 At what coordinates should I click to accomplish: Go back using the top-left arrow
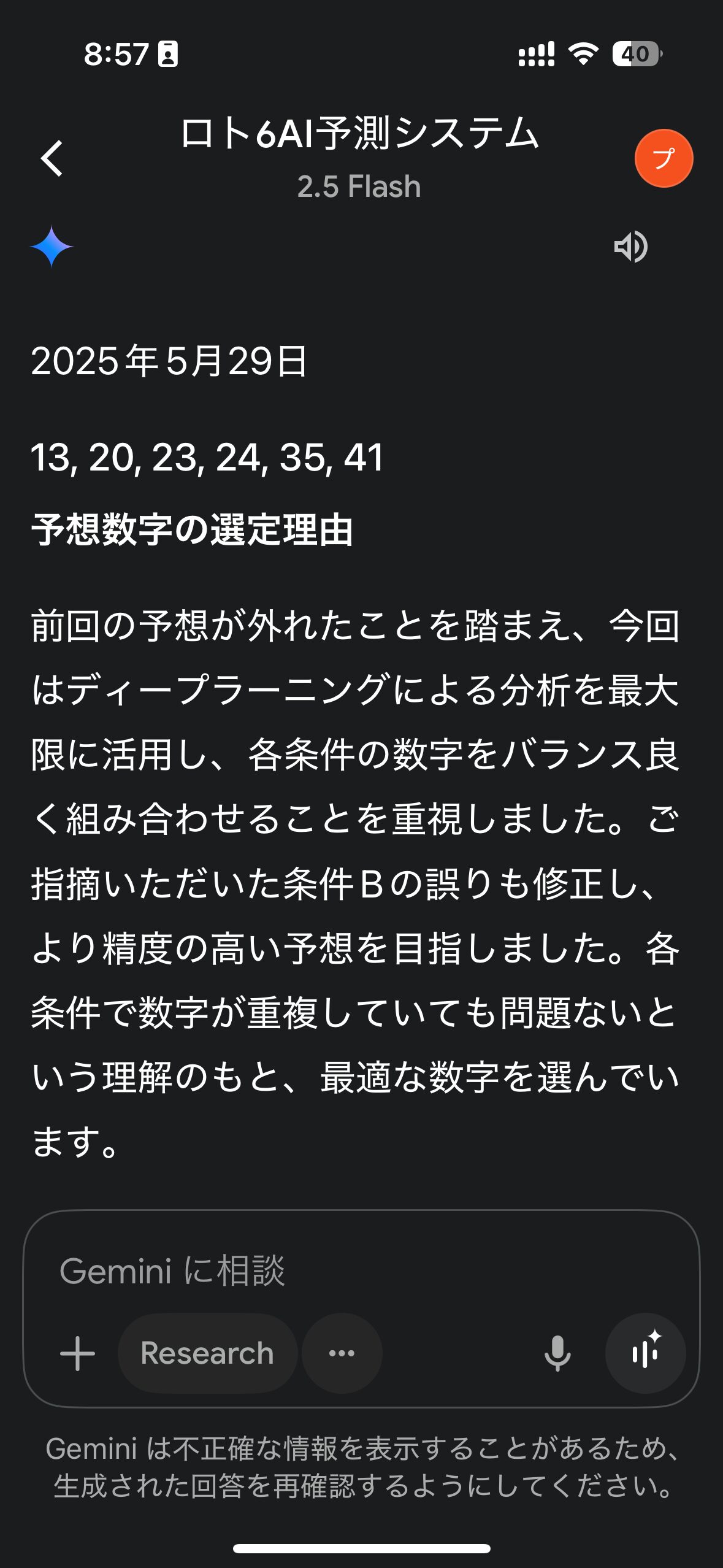(52, 158)
